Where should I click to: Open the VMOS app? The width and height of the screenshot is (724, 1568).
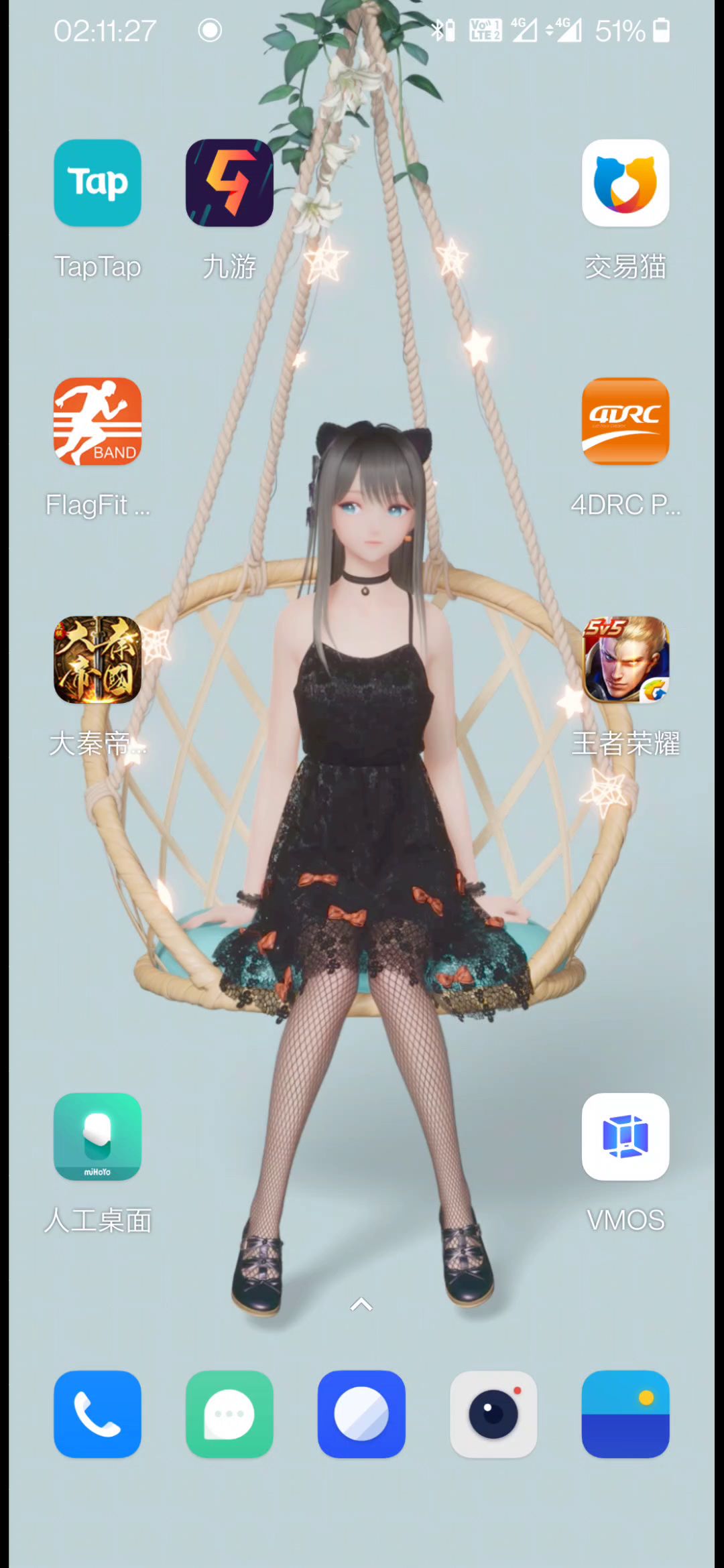pos(625,1137)
